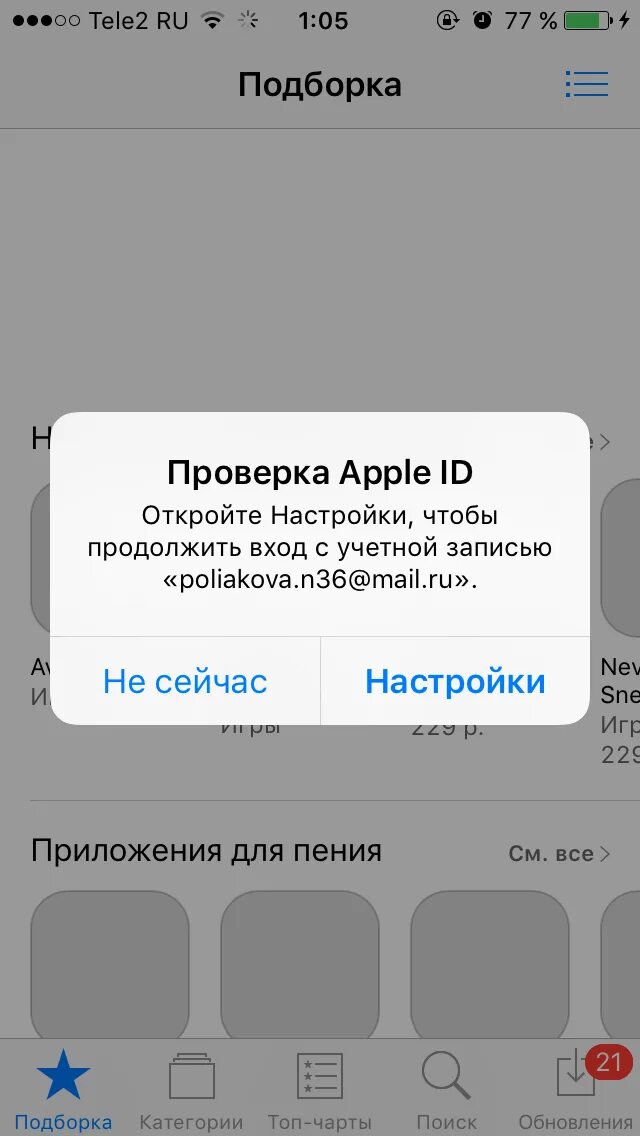This screenshot has width=640, height=1136.
Task: Dismiss dialog with Не сейчас
Action: 185,681
